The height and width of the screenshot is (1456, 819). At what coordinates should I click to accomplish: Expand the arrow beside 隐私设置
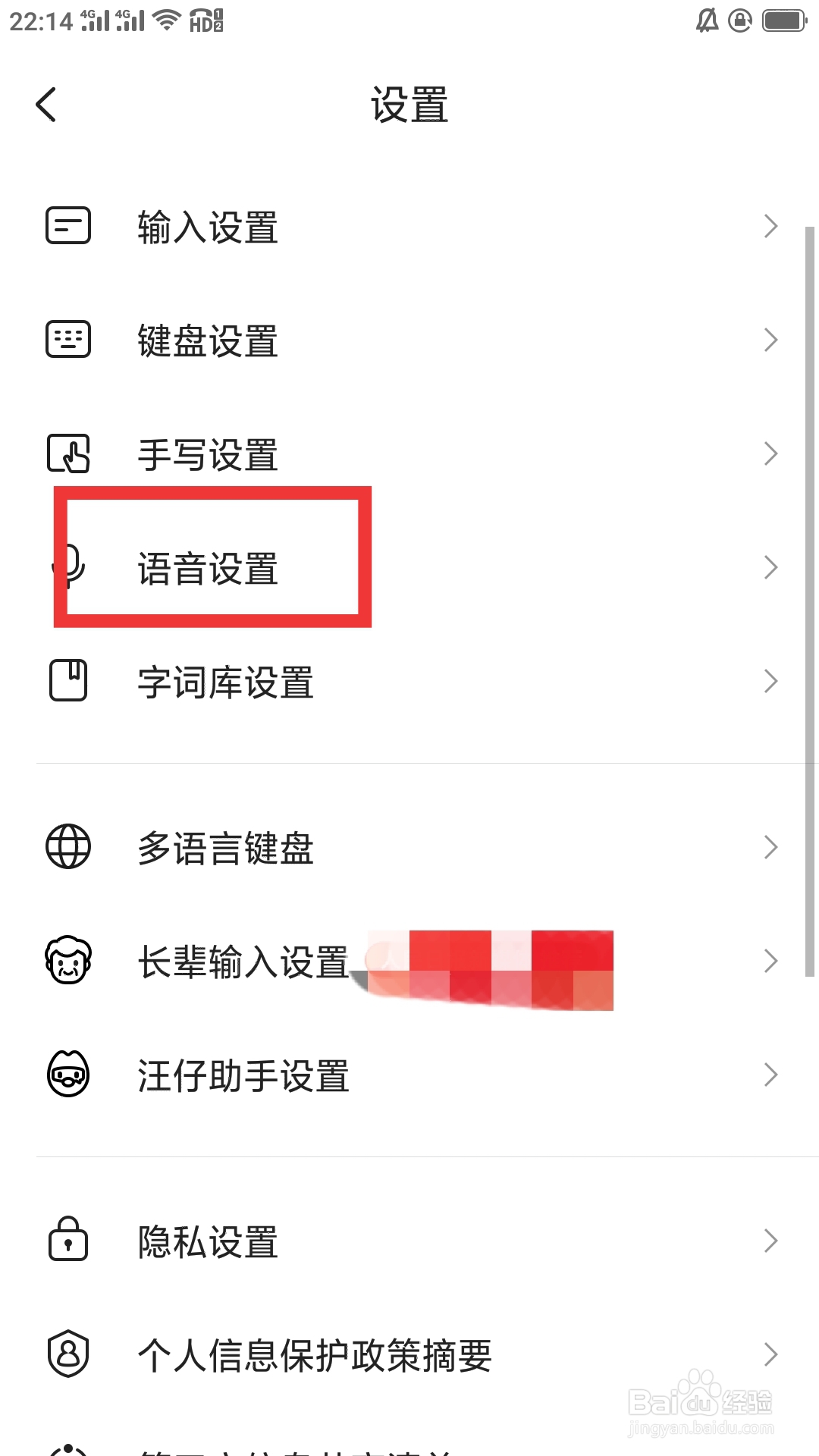click(x=770, y=1241)
